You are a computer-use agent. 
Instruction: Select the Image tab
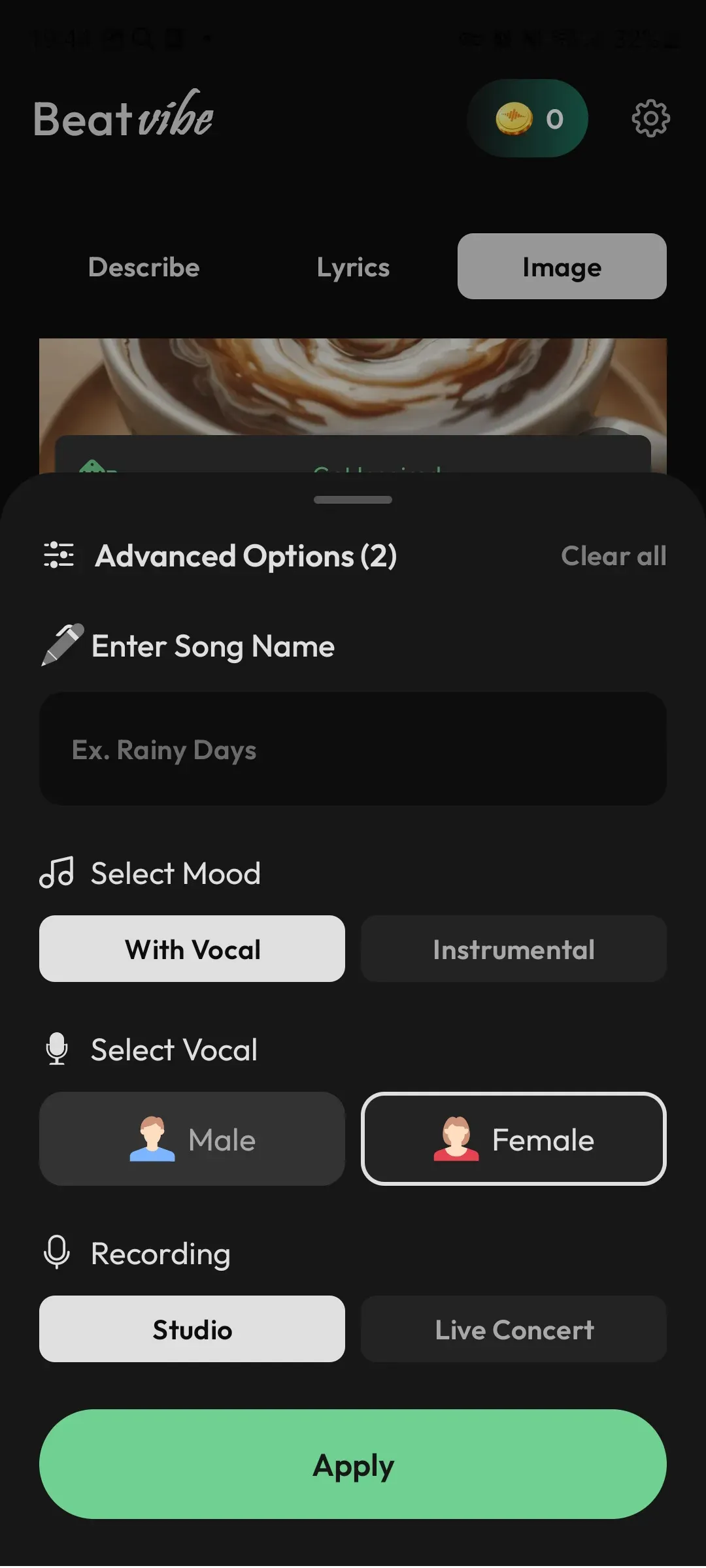pos(562,267)
